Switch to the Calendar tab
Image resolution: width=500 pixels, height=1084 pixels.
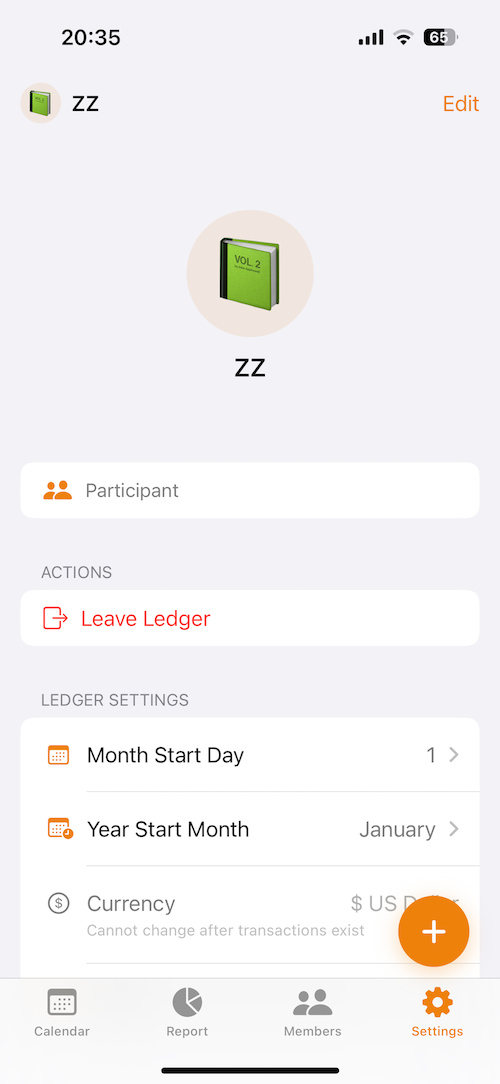pyautogui.click(x=62, y=1012)
